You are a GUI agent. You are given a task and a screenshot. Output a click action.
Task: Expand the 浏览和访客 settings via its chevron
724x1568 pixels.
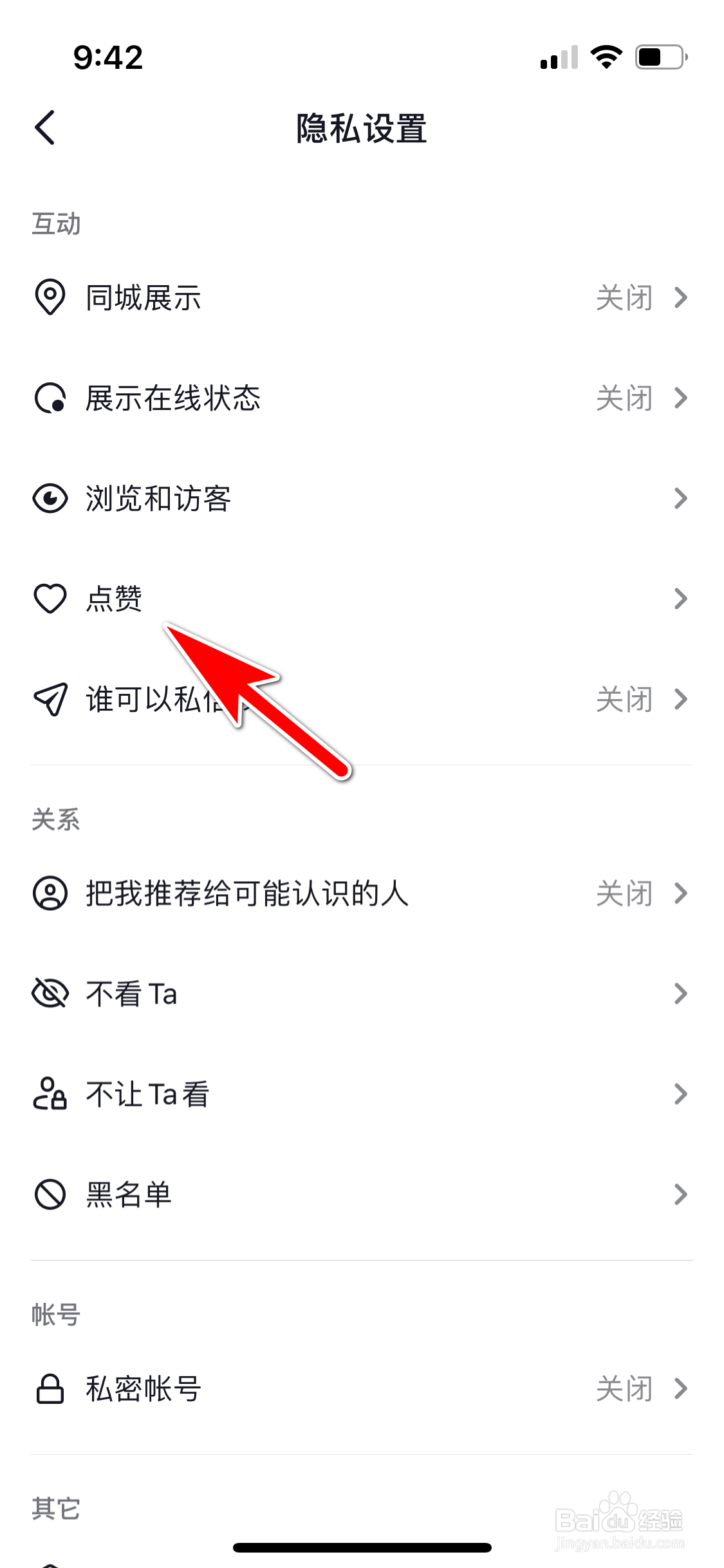coord(681,498)
